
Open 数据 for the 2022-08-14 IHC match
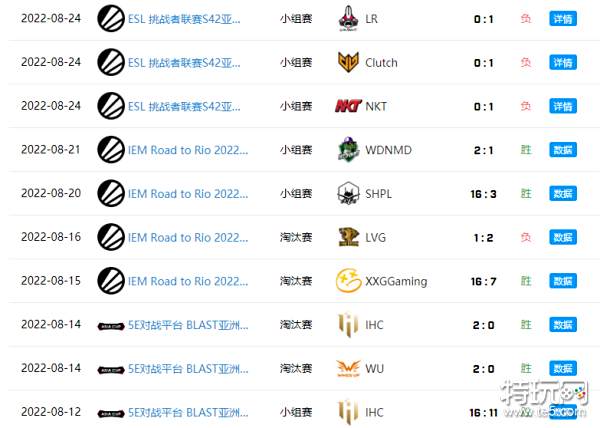point(563,325)
